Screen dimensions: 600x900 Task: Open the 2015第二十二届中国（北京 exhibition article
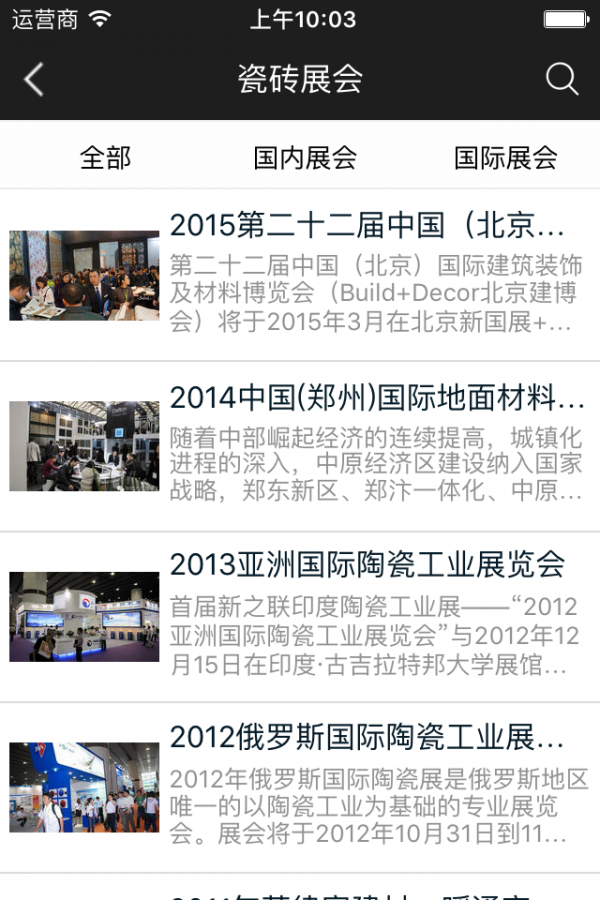(367, 225)
